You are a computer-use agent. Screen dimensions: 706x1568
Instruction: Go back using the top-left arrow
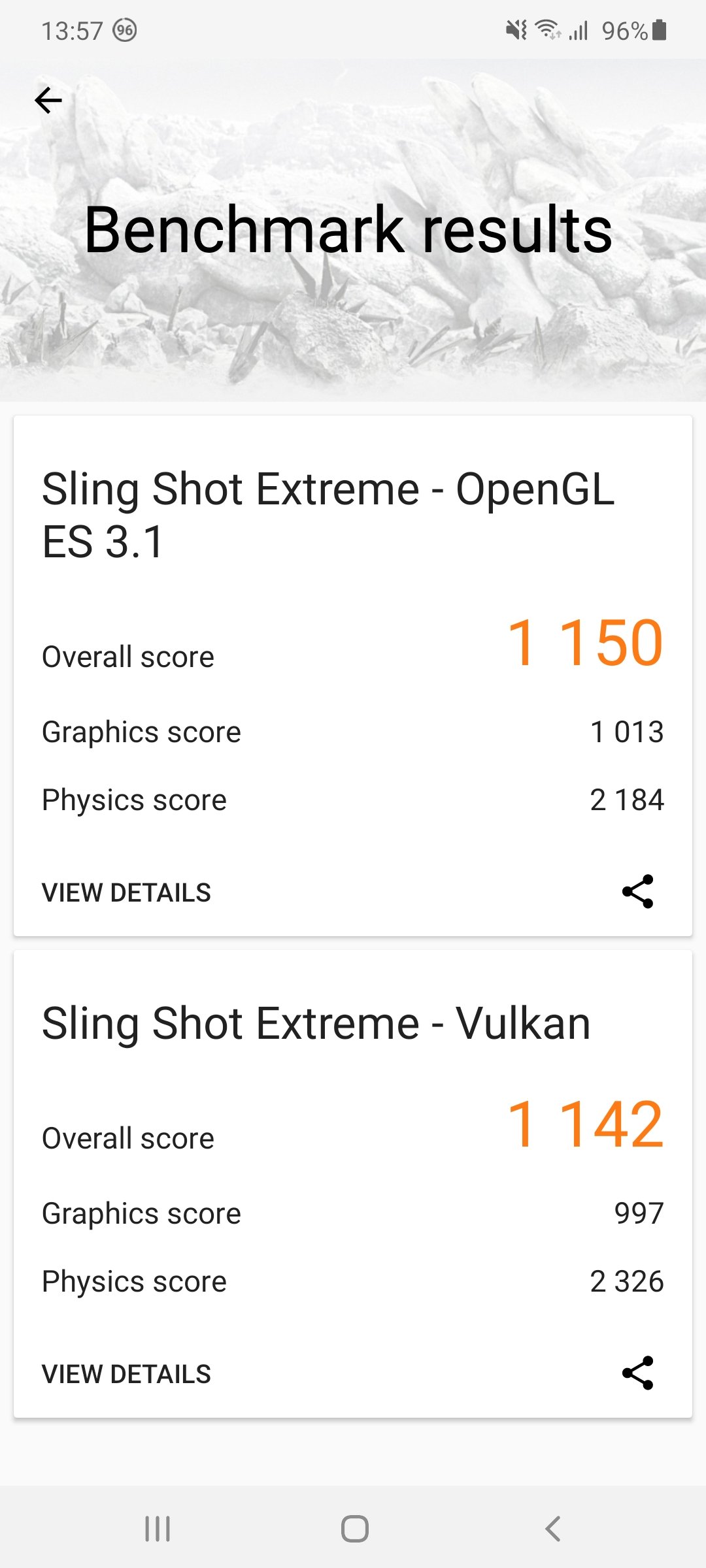tap(48, 101)
